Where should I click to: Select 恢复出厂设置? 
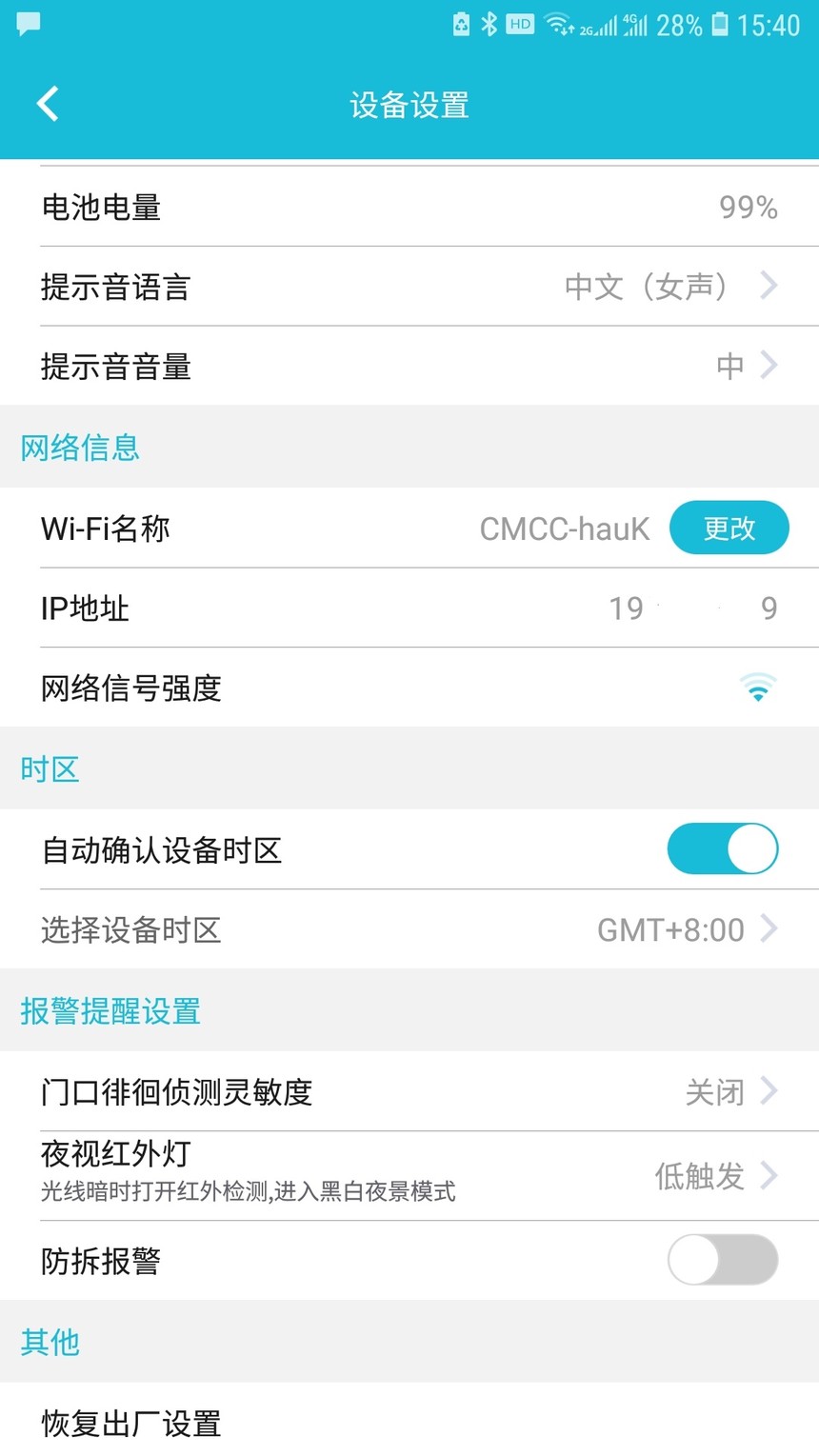[x=409, y=1423]
